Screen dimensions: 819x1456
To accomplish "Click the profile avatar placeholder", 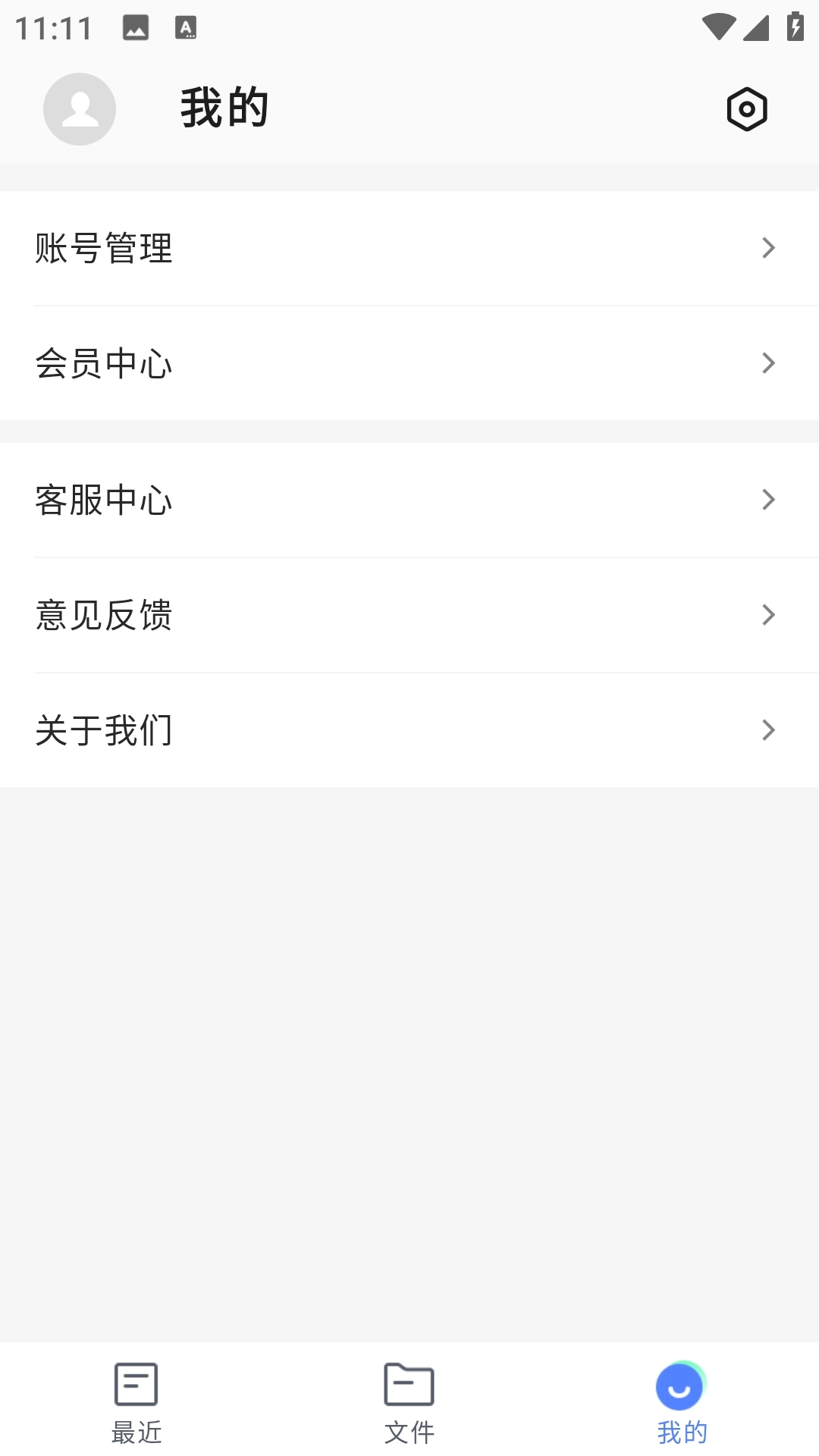I will (x=79, y=109).
